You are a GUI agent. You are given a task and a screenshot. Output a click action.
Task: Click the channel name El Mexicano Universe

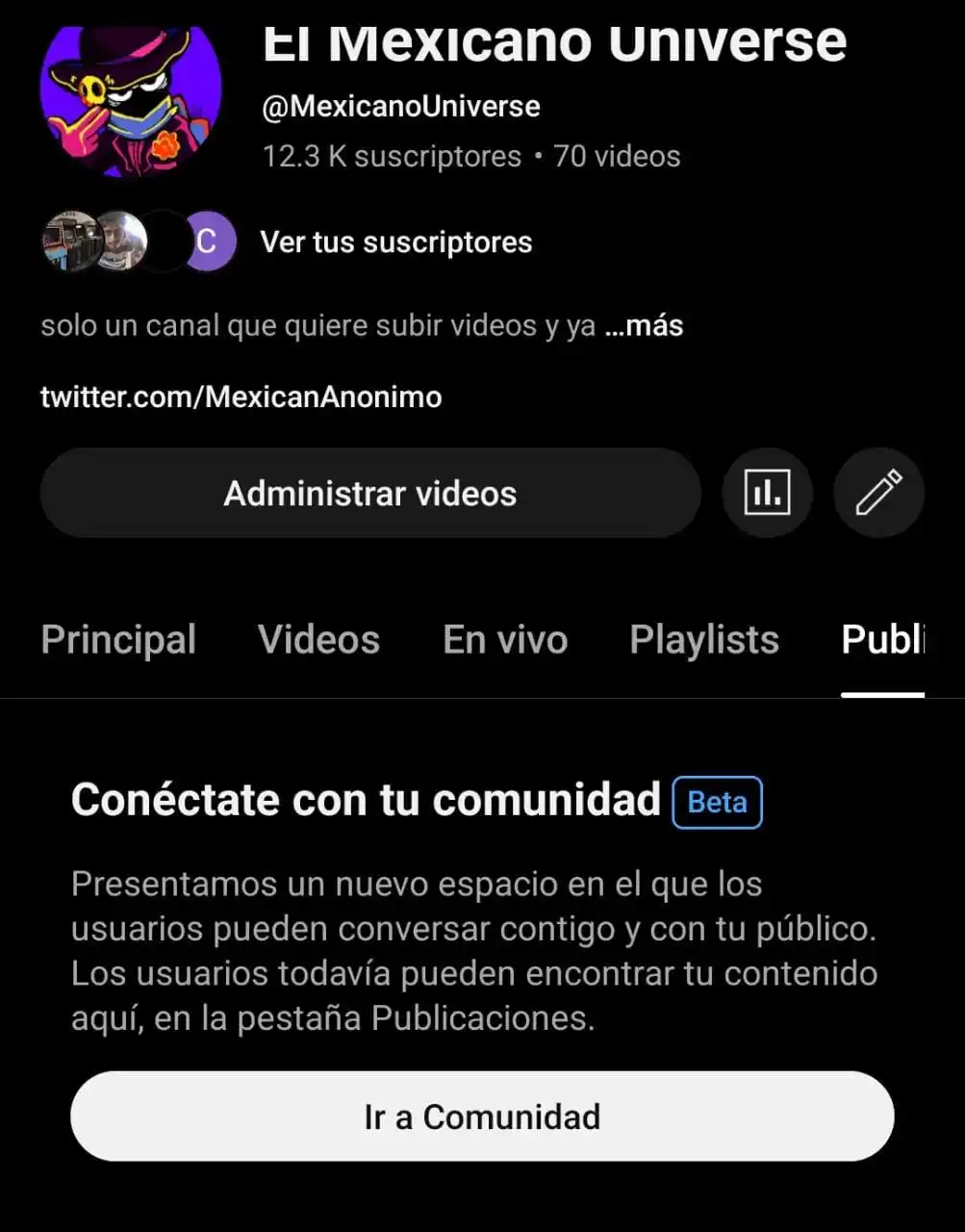554,40
